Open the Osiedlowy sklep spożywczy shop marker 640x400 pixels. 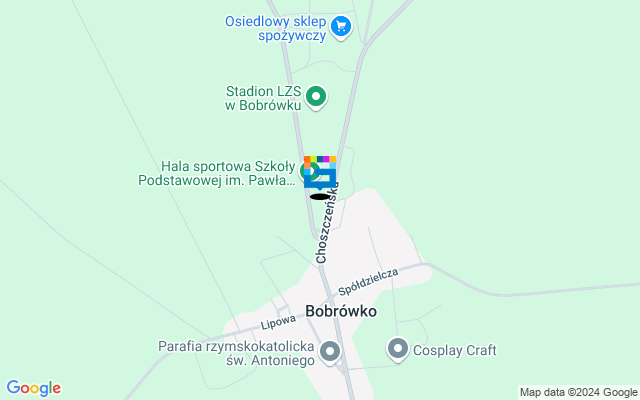click(x=342, y=25)
